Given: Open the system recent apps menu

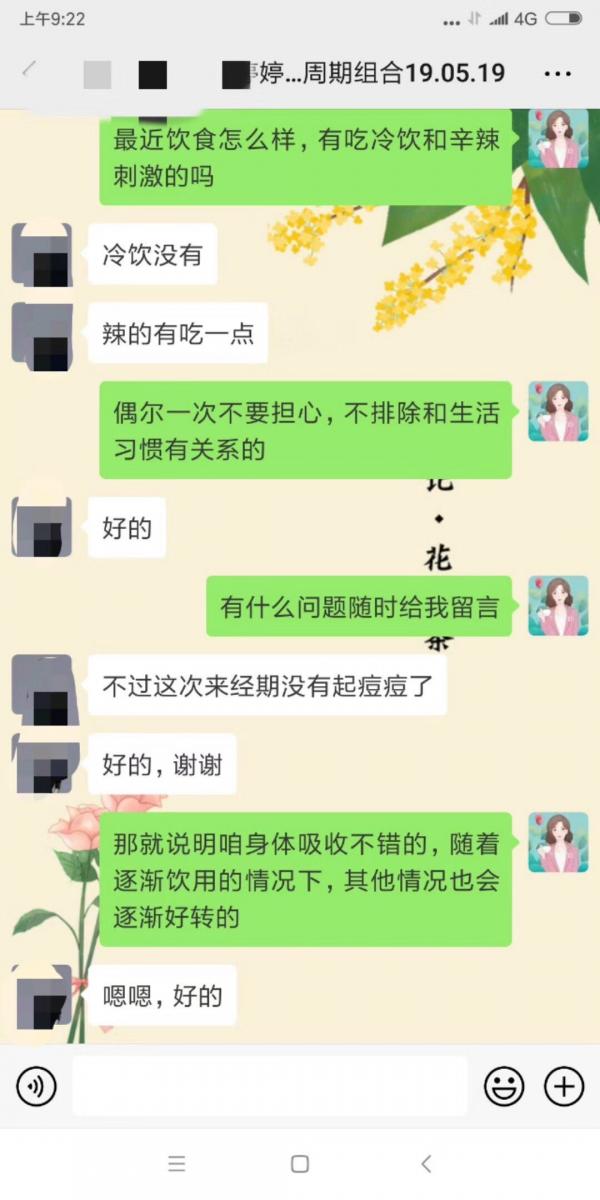Looking at the screenshot, I should 177,1164.
